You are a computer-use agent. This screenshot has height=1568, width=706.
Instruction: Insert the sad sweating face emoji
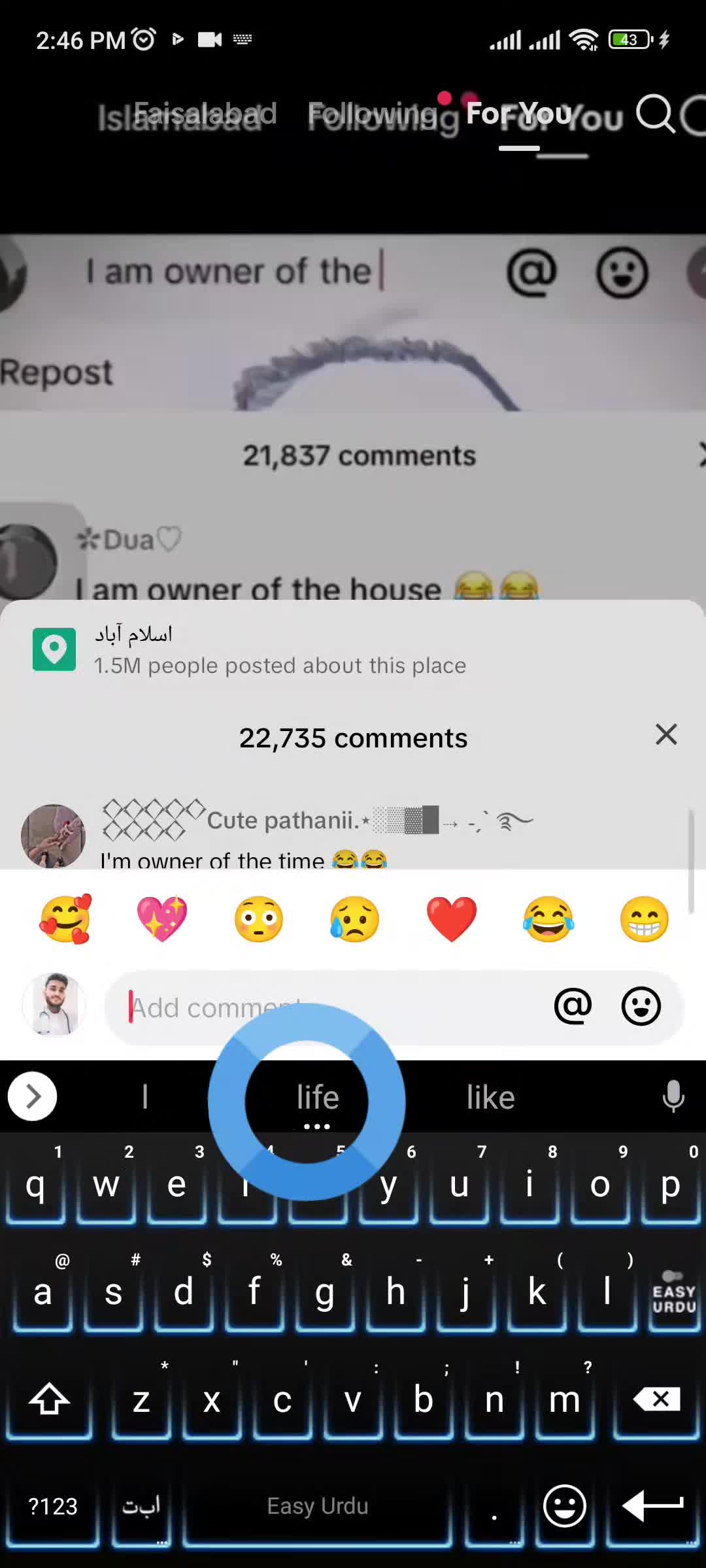click(354, 919)
